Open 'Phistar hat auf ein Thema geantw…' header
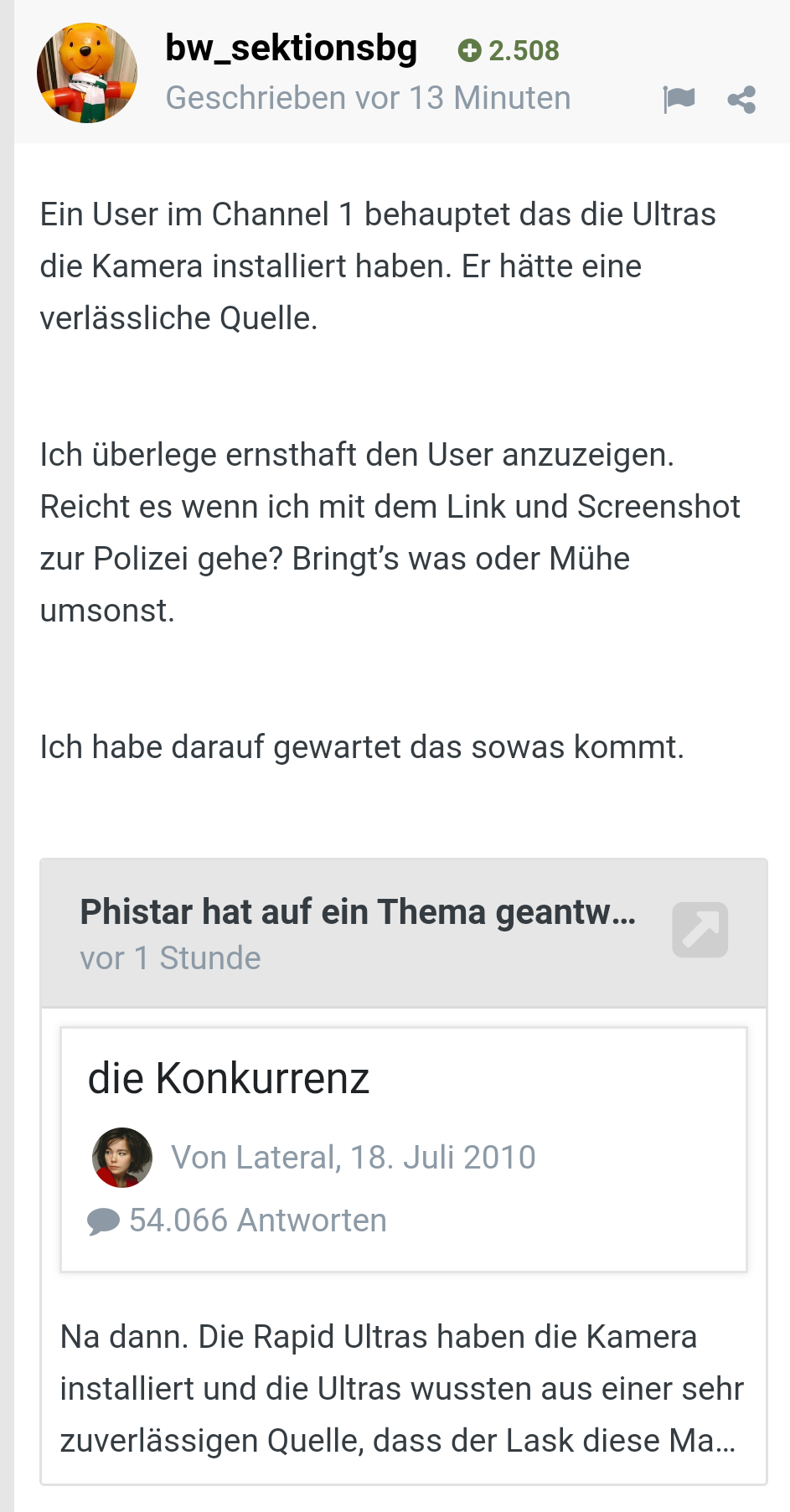Viewport: 790px width, 1512px height. (x=358, y=911)
